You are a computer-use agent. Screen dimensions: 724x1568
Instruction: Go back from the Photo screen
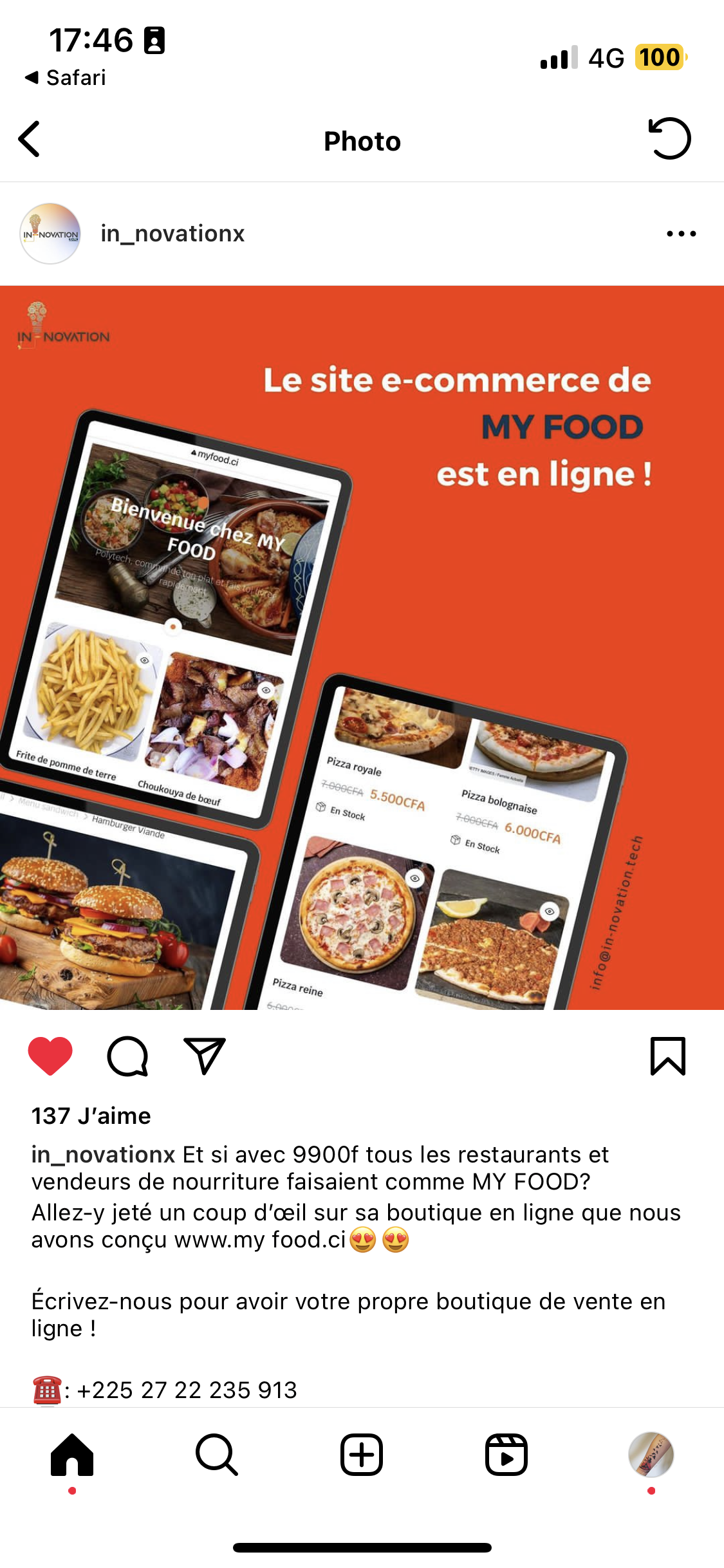(x=30, y=139)
